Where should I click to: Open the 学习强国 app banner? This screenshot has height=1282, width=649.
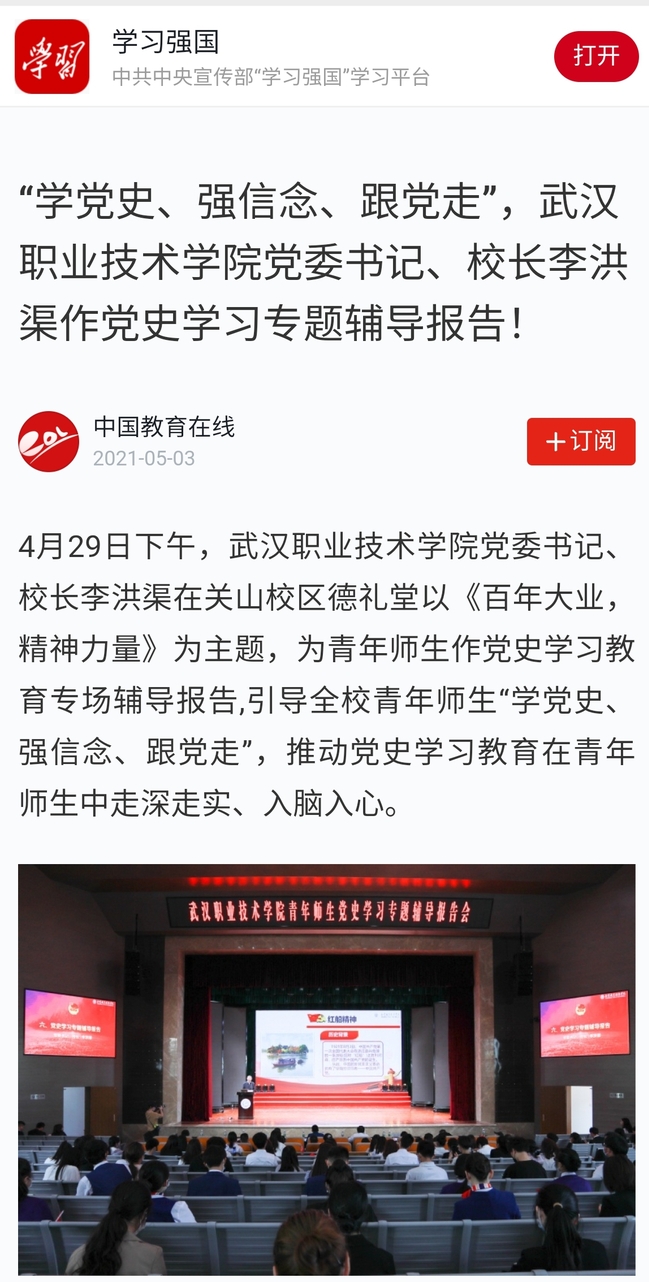tap(270, 57)
